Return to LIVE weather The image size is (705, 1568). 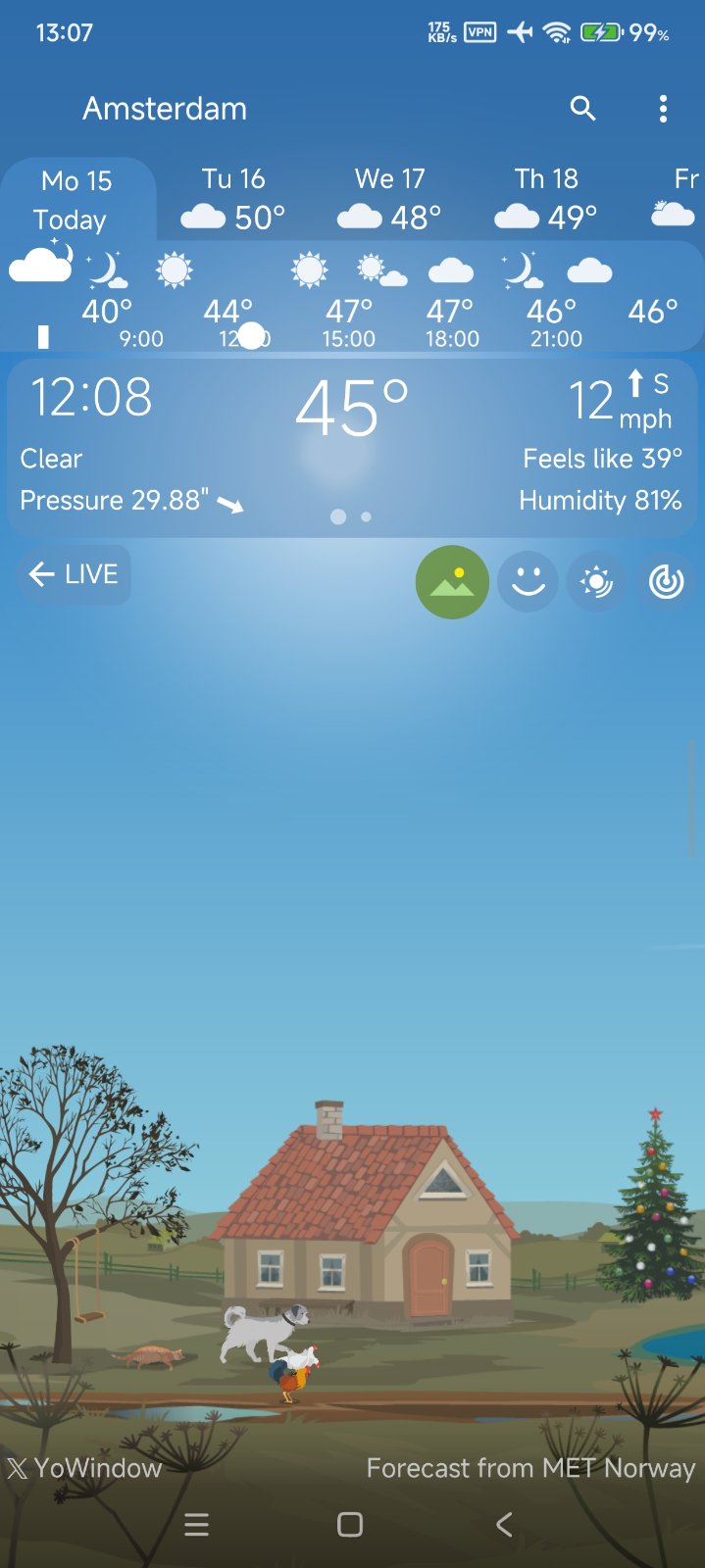(x=74, y=574)
